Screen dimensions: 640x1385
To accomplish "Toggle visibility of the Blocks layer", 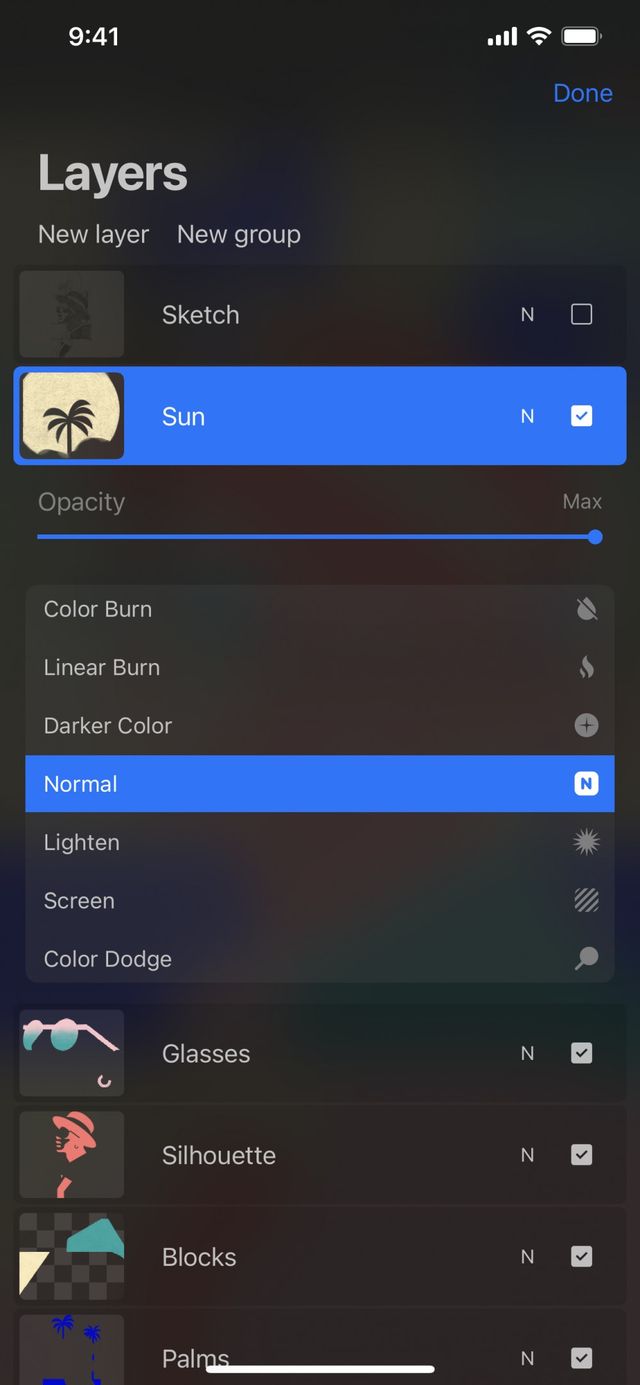I will [x=581, y=1257].
